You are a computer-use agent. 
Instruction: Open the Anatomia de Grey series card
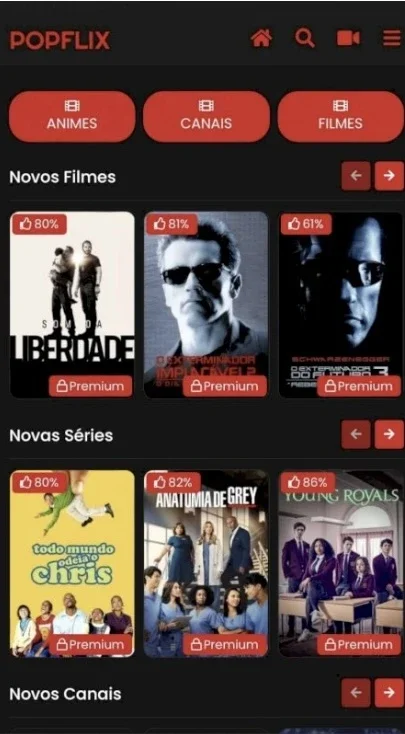[206, 563]
